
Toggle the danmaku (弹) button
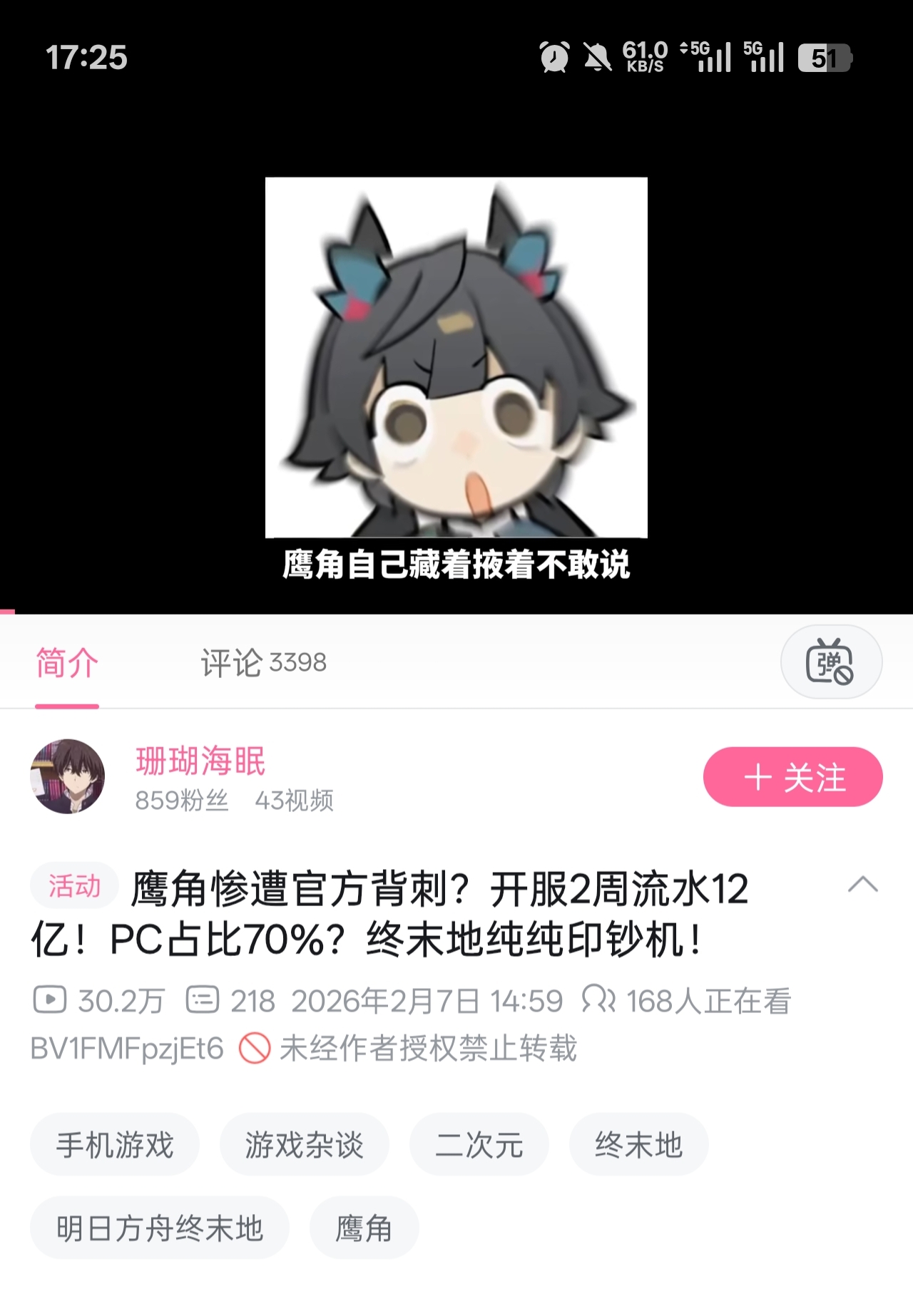point(831,662)
